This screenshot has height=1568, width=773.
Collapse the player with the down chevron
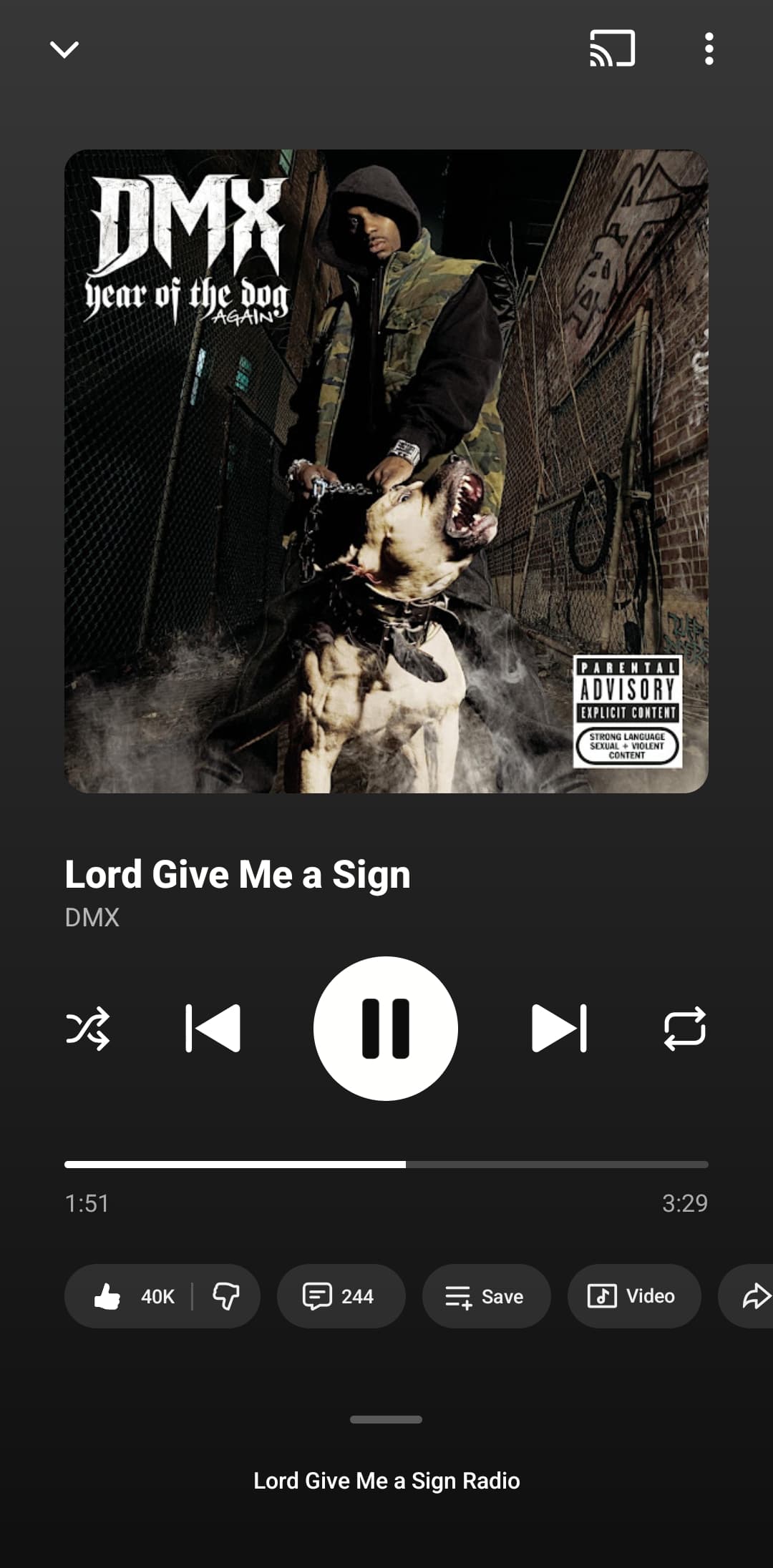(64, 49)
